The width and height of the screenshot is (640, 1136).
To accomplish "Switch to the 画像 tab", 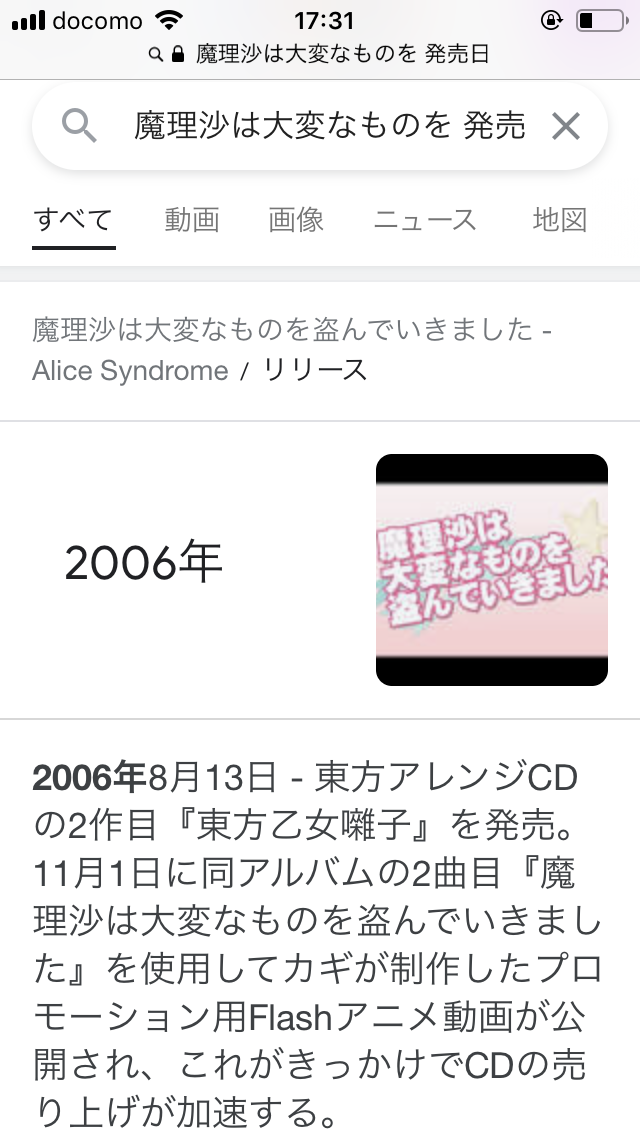I will click(296, 220).
